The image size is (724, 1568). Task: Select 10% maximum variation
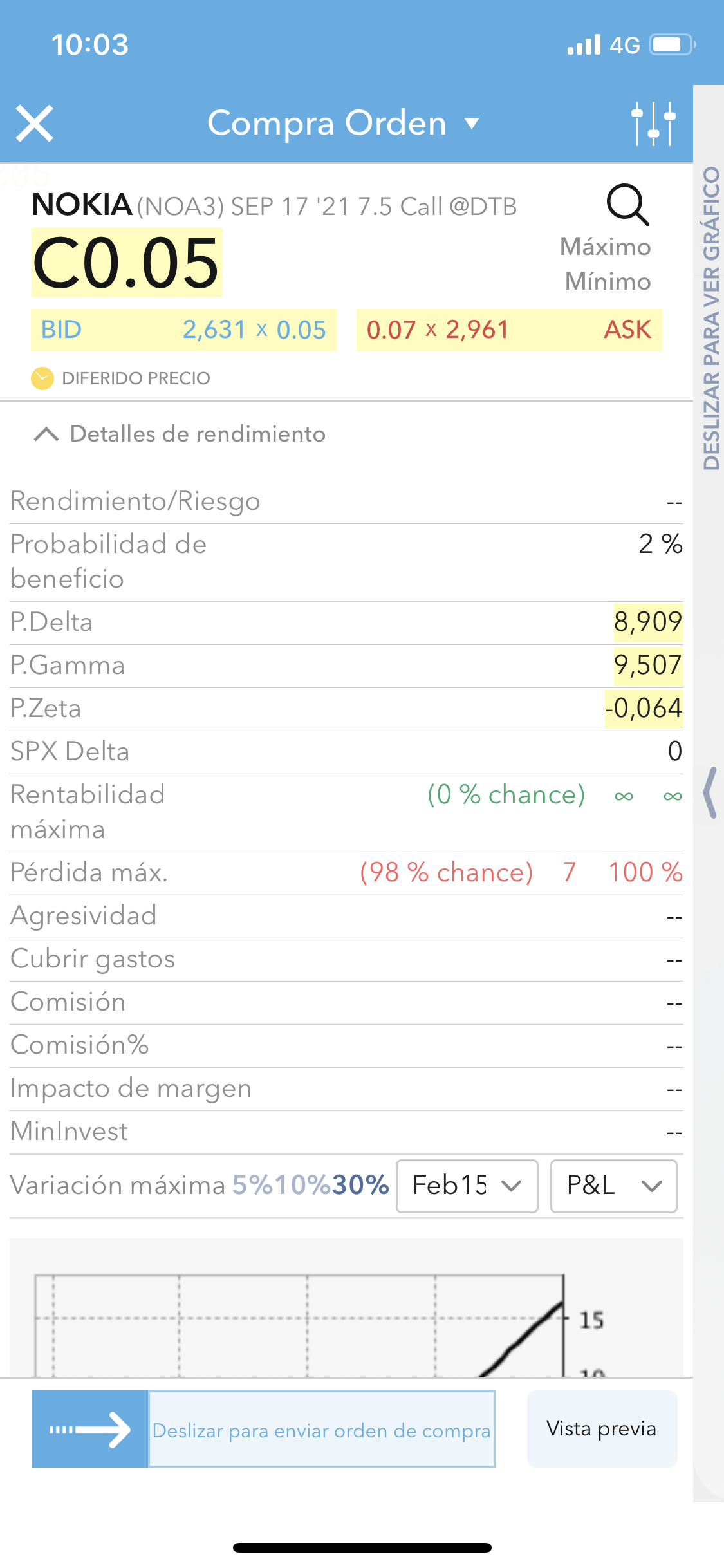(x=302, y=1185)
